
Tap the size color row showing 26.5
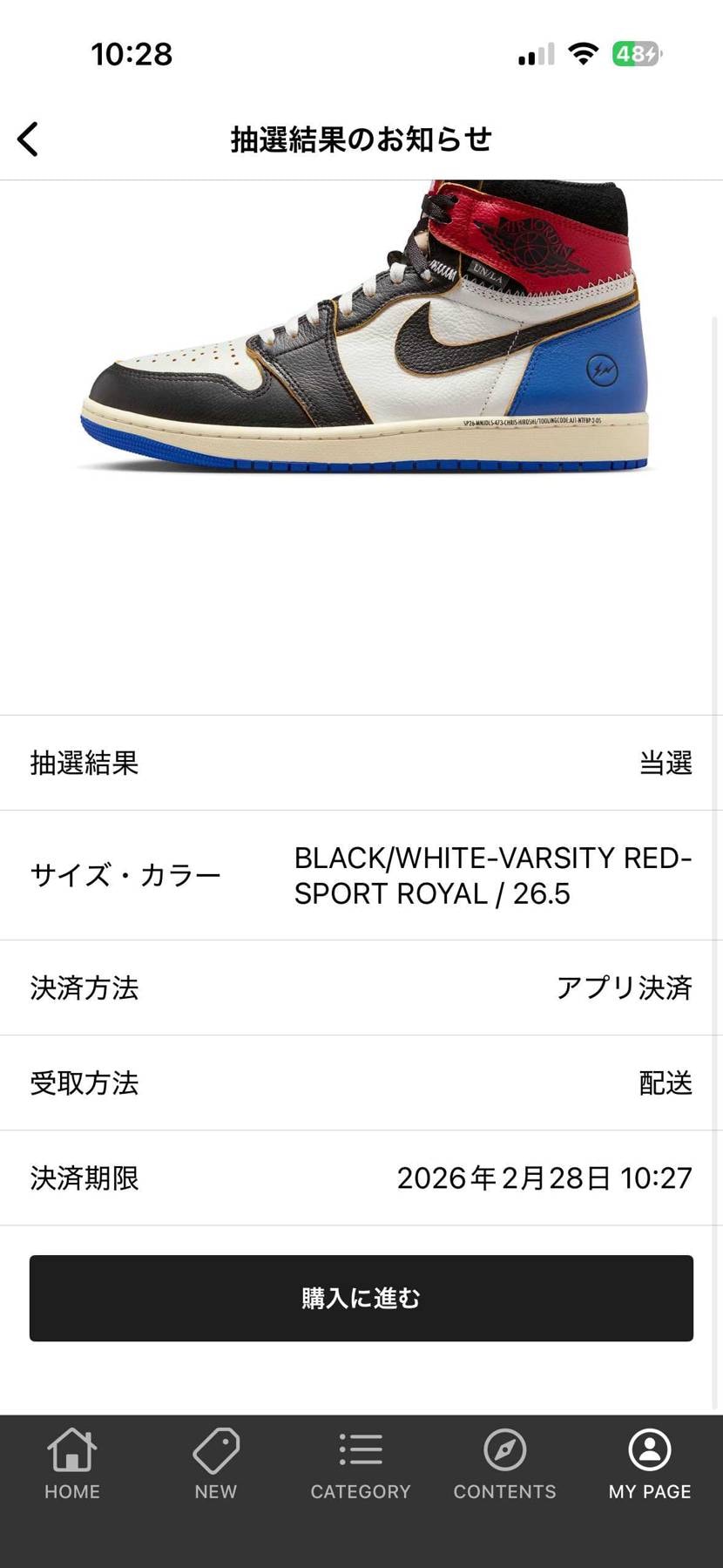click(x=490, y=876)
